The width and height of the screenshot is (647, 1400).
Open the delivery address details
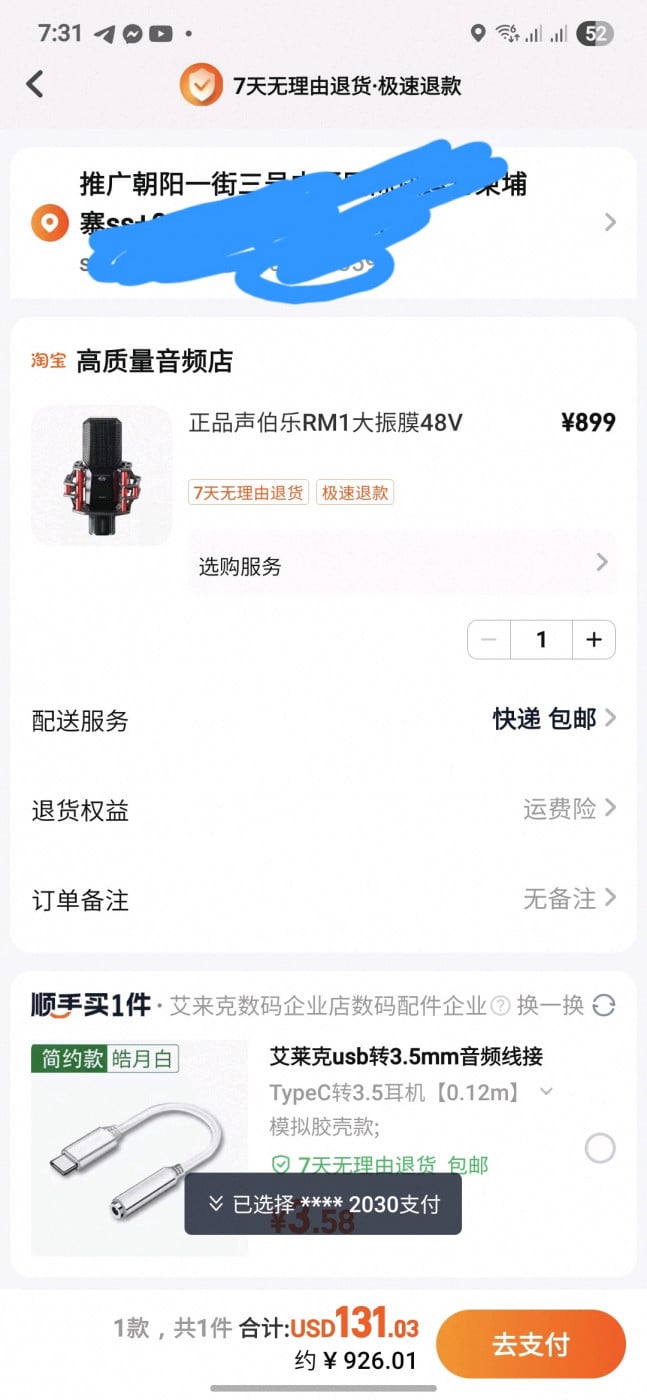(x=609, y=222)
